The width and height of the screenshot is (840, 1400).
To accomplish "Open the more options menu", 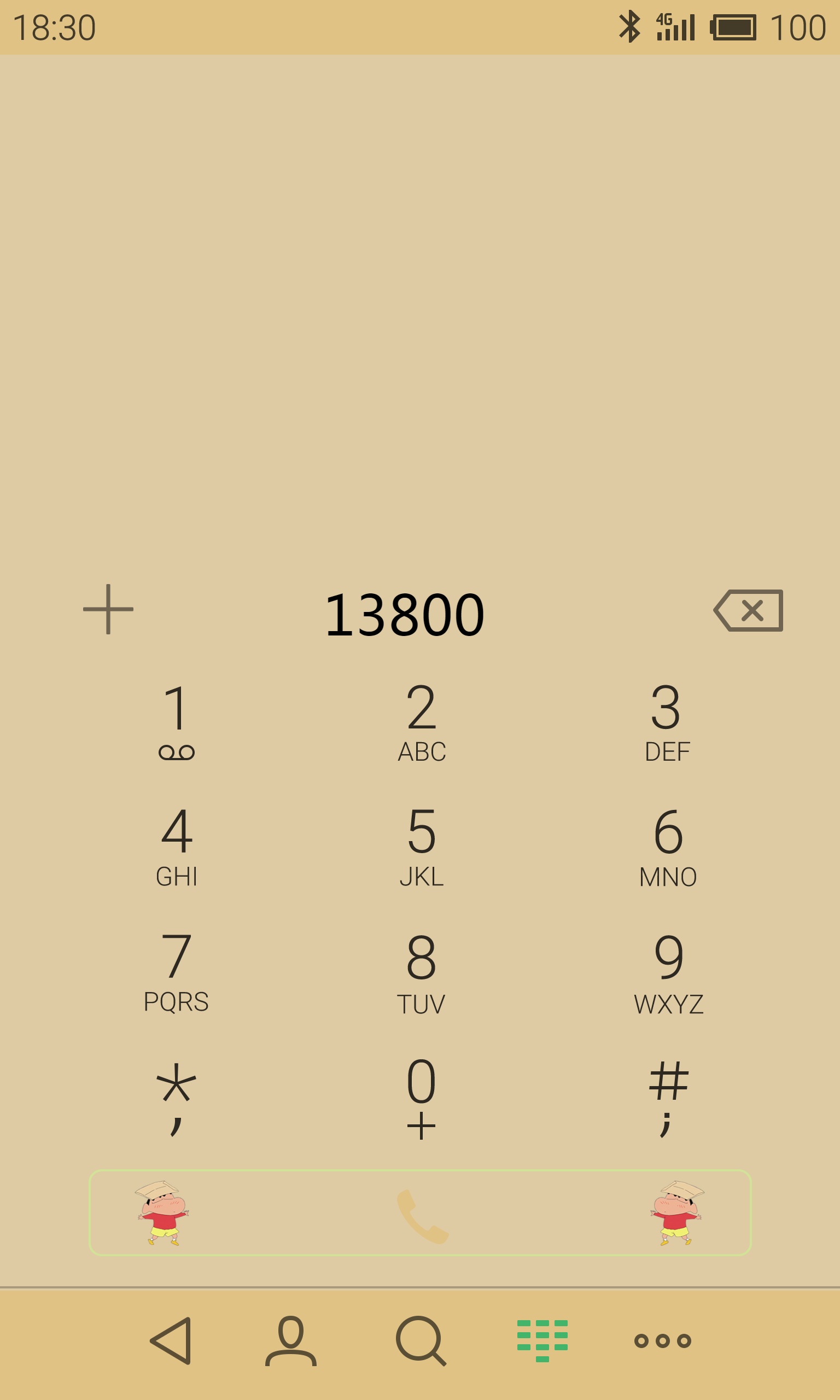I will [663, 1340].
